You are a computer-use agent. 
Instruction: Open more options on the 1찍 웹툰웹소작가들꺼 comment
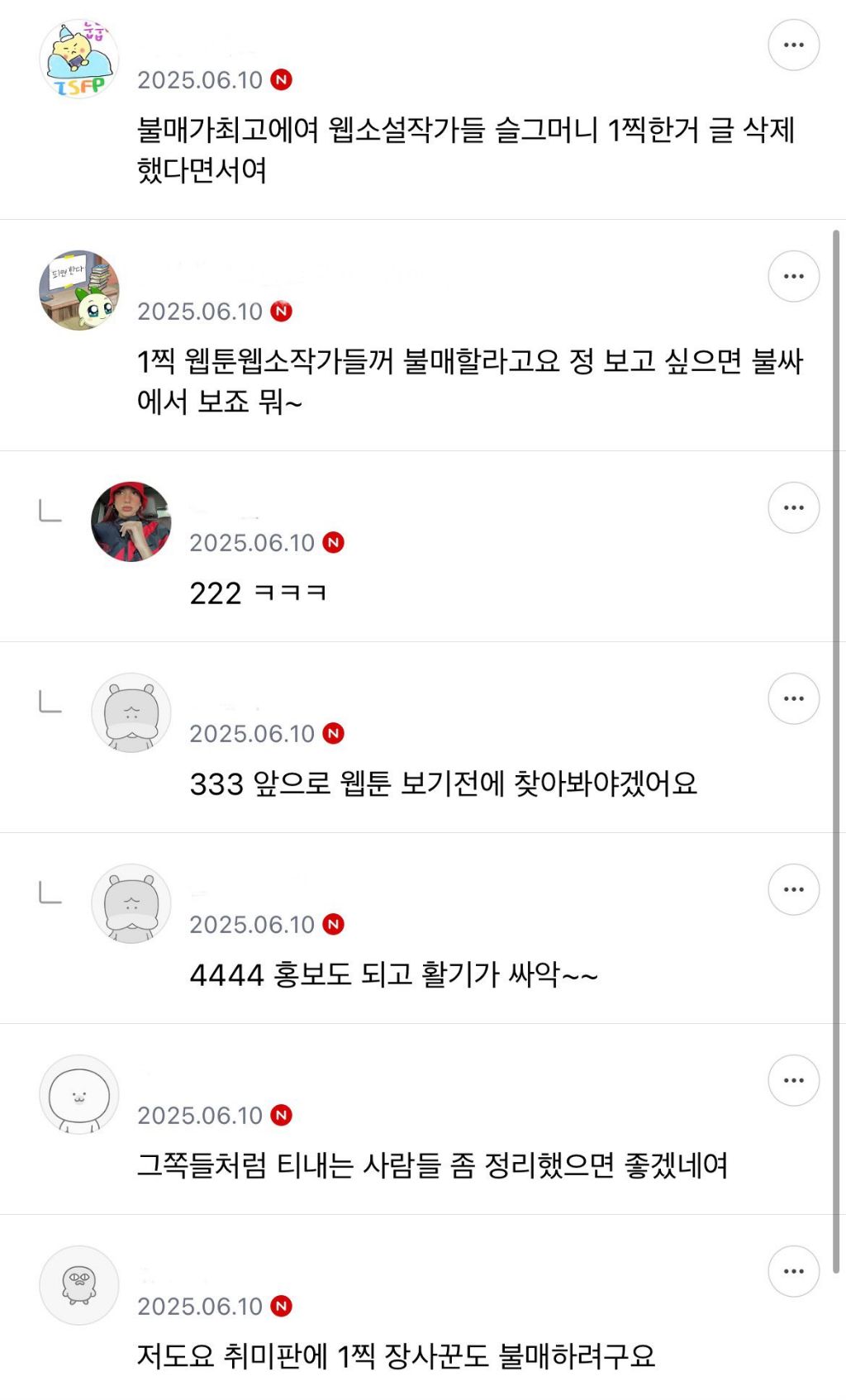coord(793,276)
